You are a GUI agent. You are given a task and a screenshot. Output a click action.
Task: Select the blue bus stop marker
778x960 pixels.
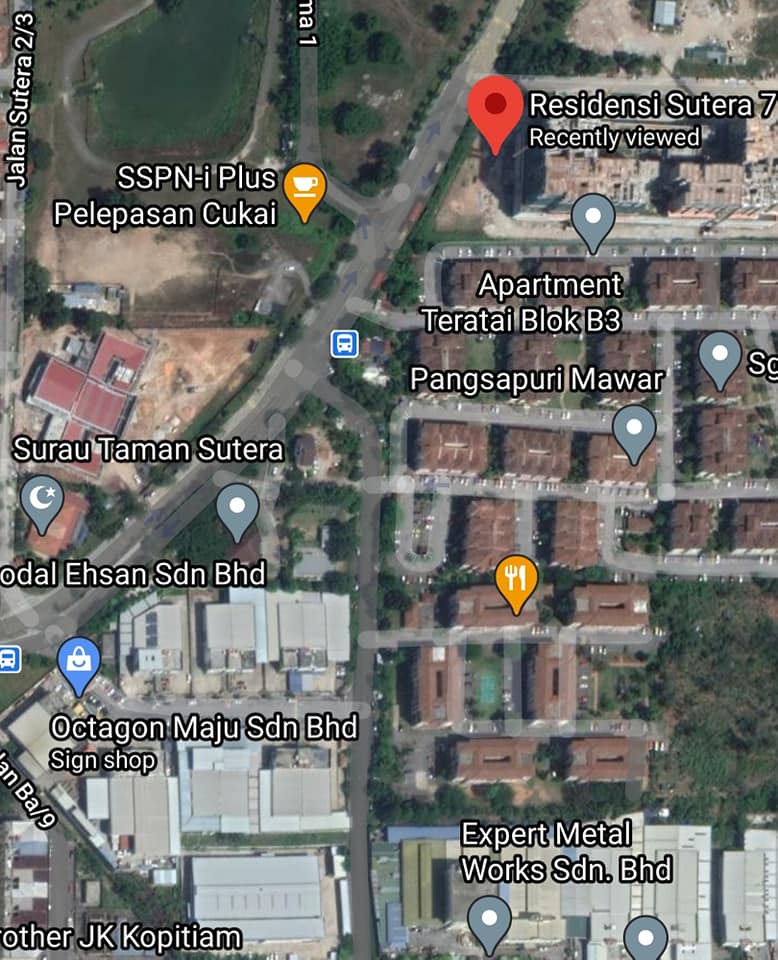point(344,344)
